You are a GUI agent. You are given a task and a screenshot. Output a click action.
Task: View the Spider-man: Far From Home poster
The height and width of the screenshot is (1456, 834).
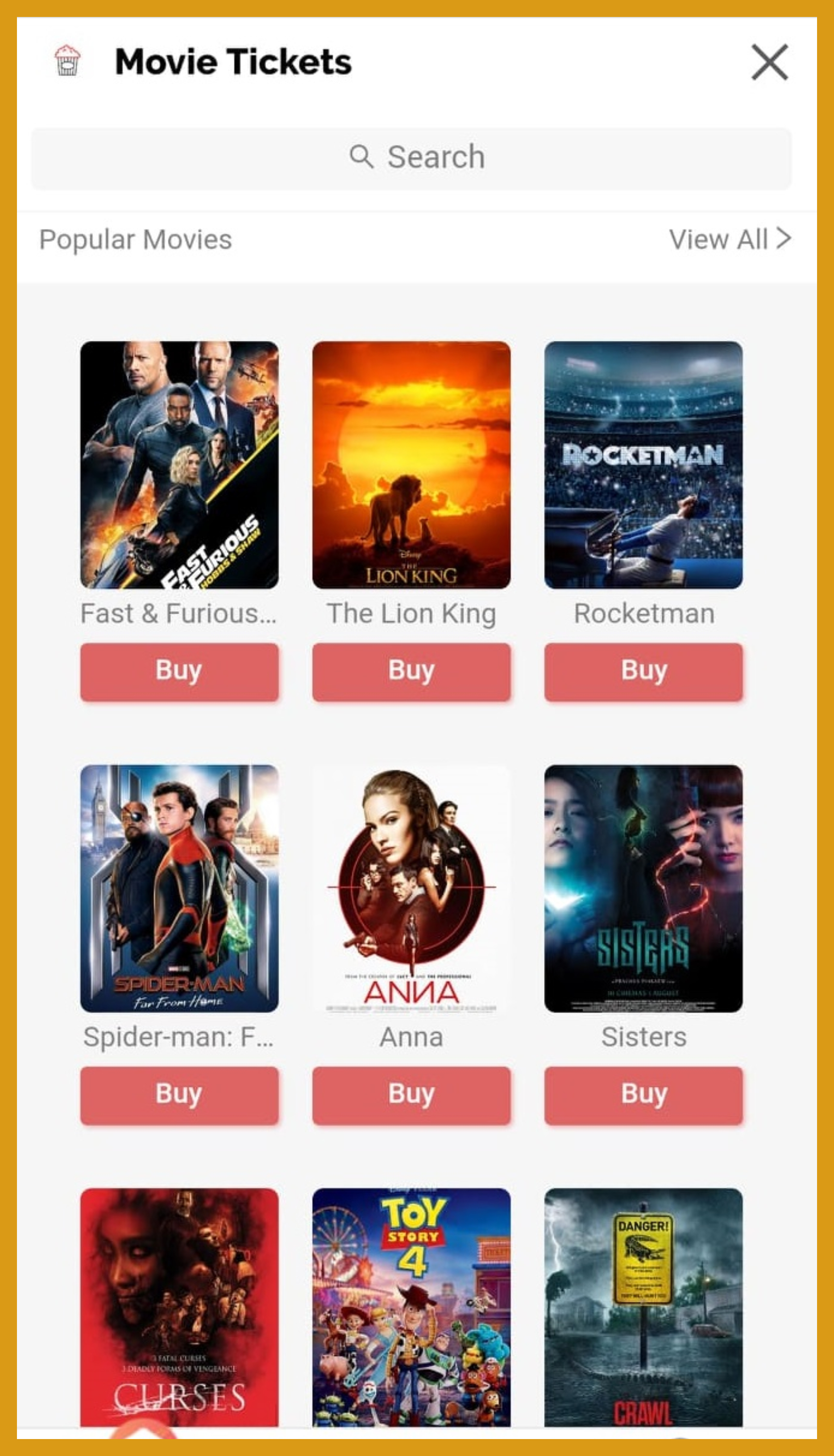tap(179, 888)
